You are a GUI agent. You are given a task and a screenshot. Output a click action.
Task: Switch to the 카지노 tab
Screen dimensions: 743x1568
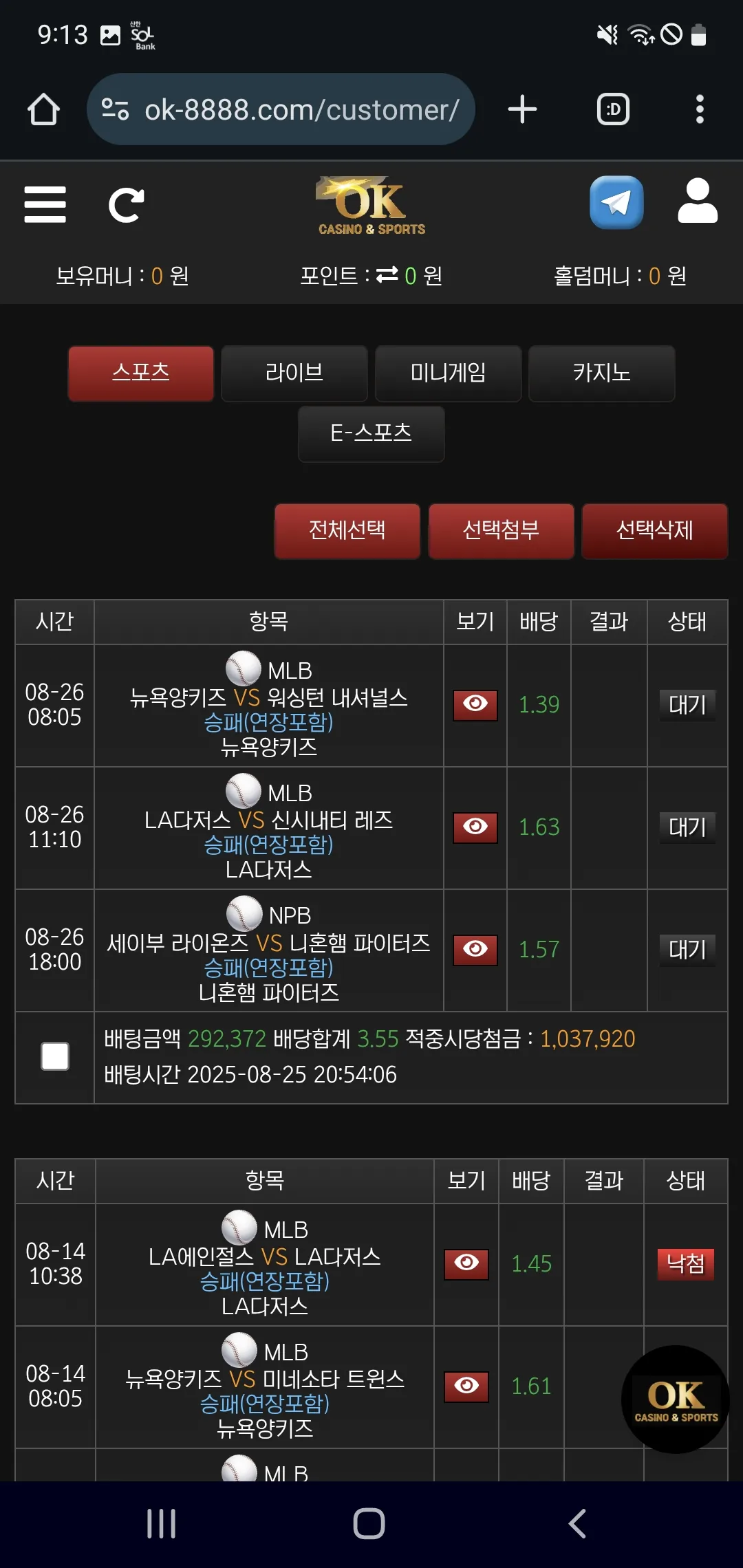coord(602,373)
